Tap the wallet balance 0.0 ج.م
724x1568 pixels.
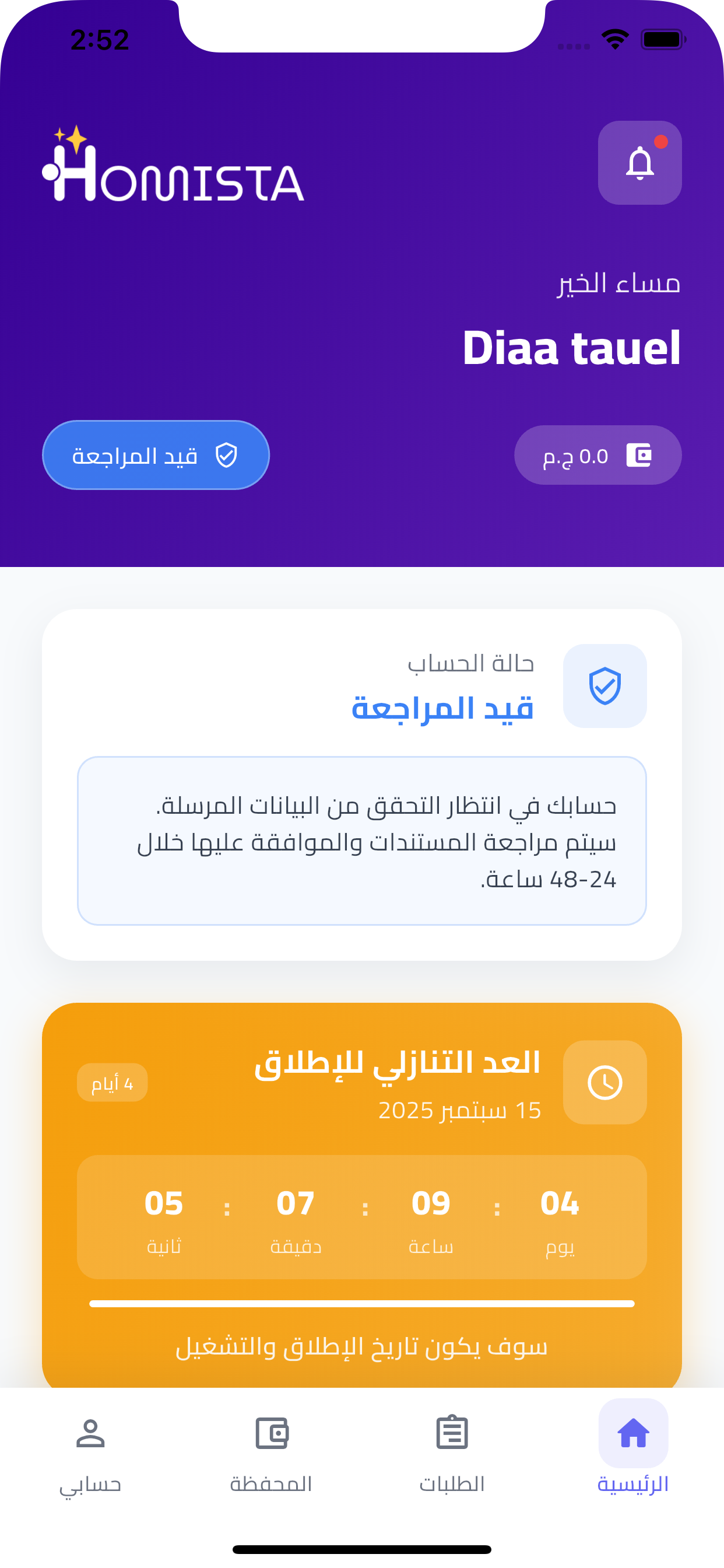click(x=598, y=454)
